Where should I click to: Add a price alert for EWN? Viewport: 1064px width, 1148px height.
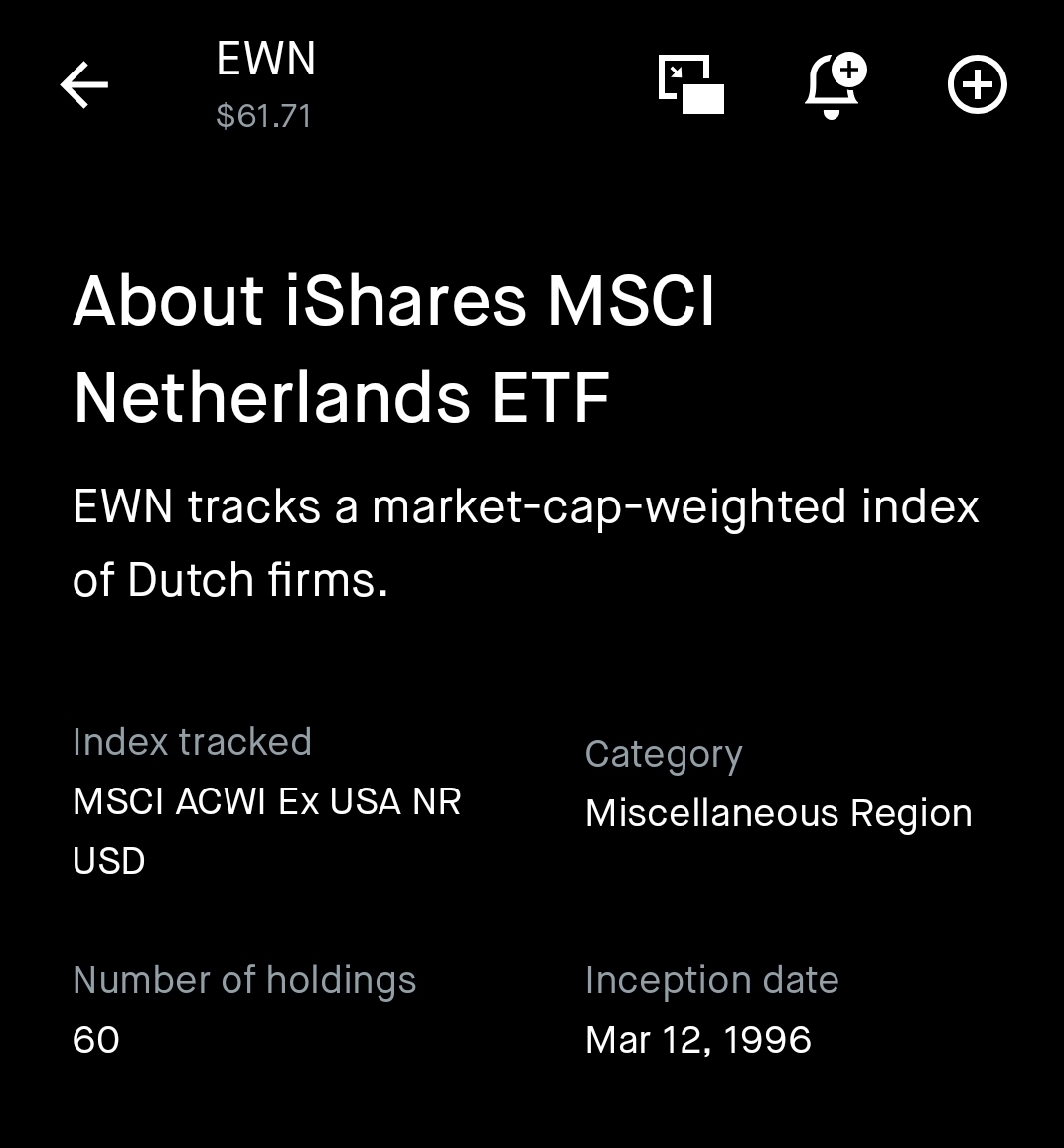click(835, 85)
